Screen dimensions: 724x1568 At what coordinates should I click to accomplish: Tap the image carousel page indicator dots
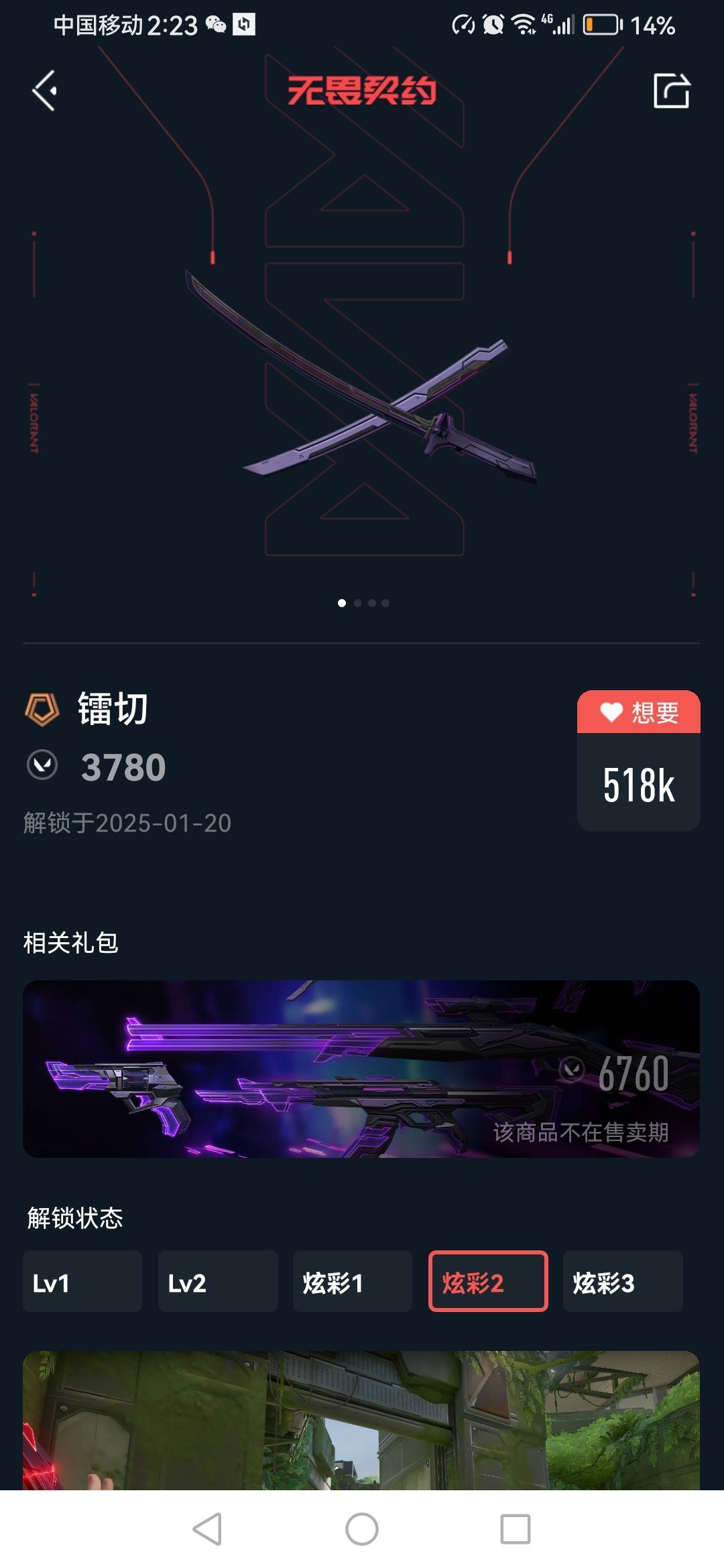[x=363, y=603]
